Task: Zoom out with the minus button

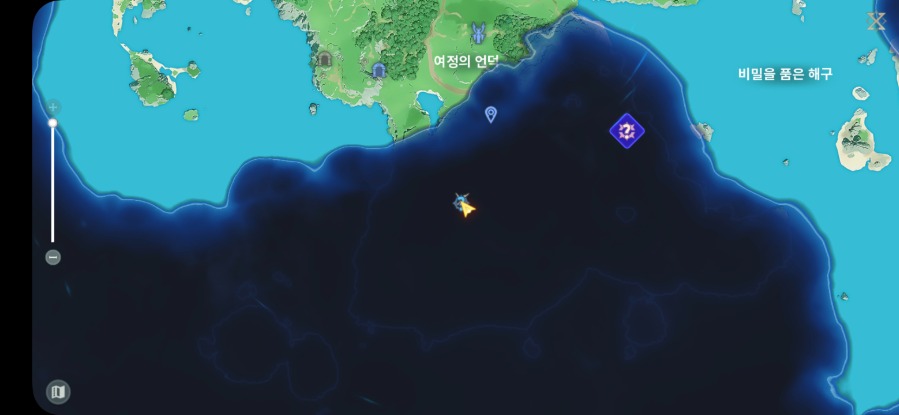Action: coord(53,257)
